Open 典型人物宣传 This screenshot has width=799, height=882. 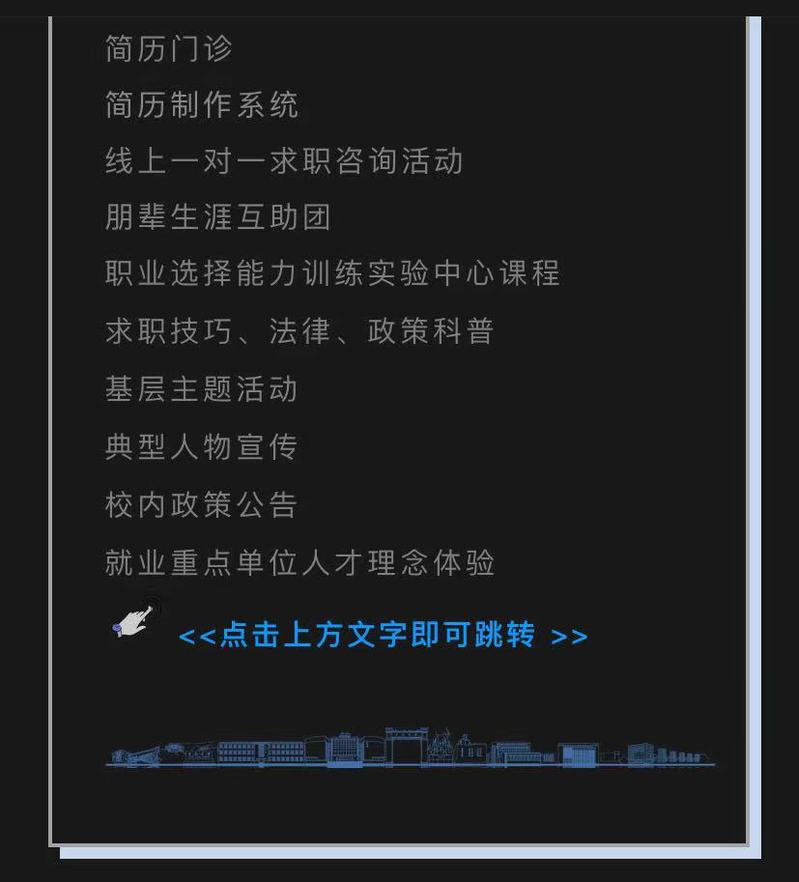(201, 446)
